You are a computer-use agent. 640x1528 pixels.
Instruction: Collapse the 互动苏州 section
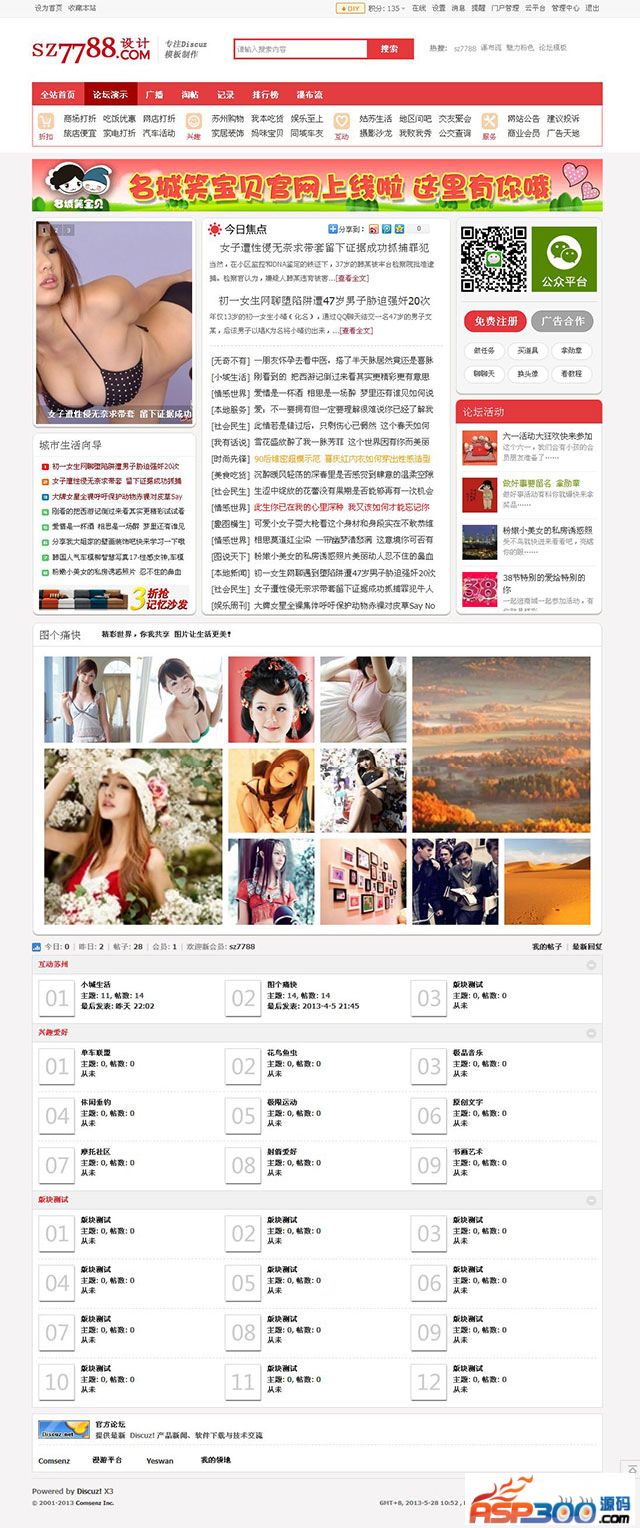591,965
